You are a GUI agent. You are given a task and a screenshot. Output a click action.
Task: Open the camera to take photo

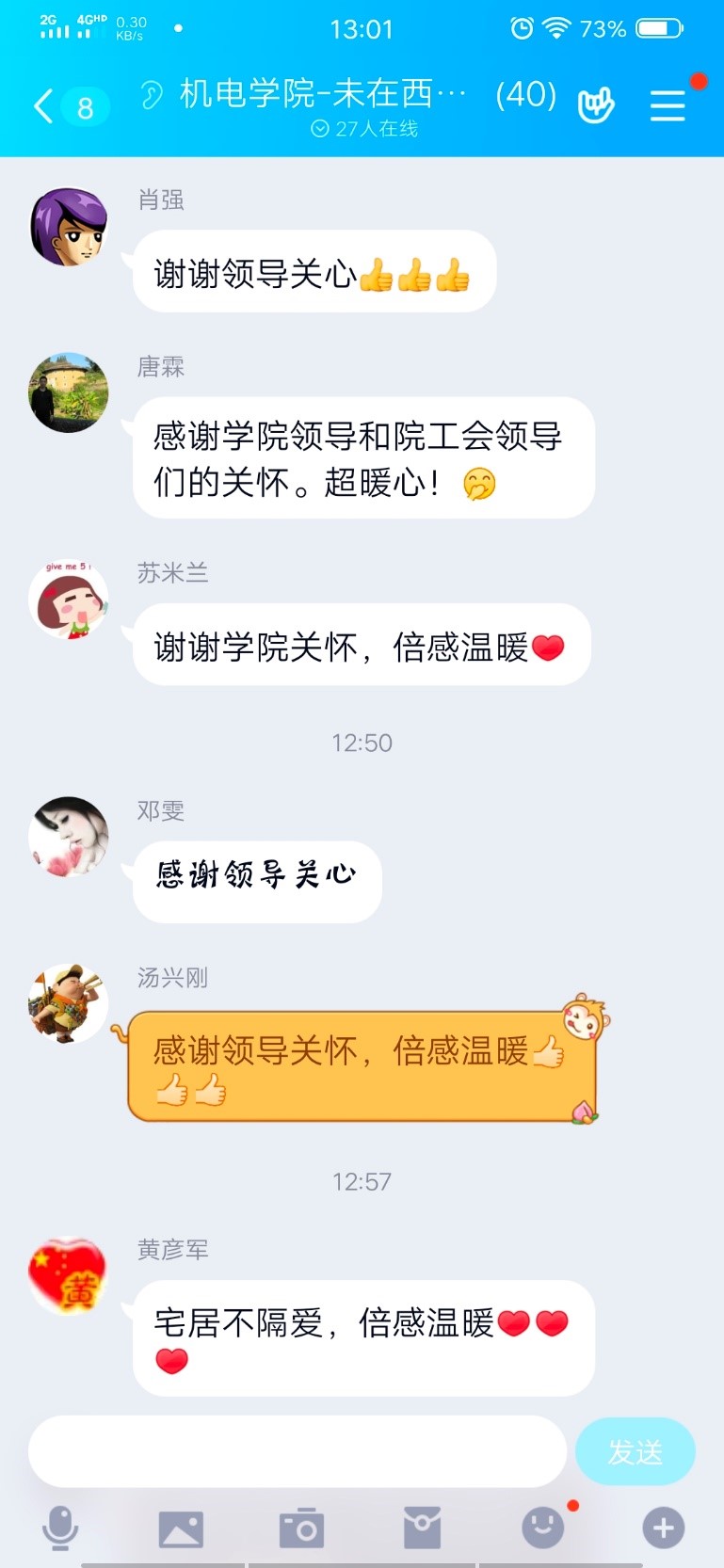(301, 1528)
